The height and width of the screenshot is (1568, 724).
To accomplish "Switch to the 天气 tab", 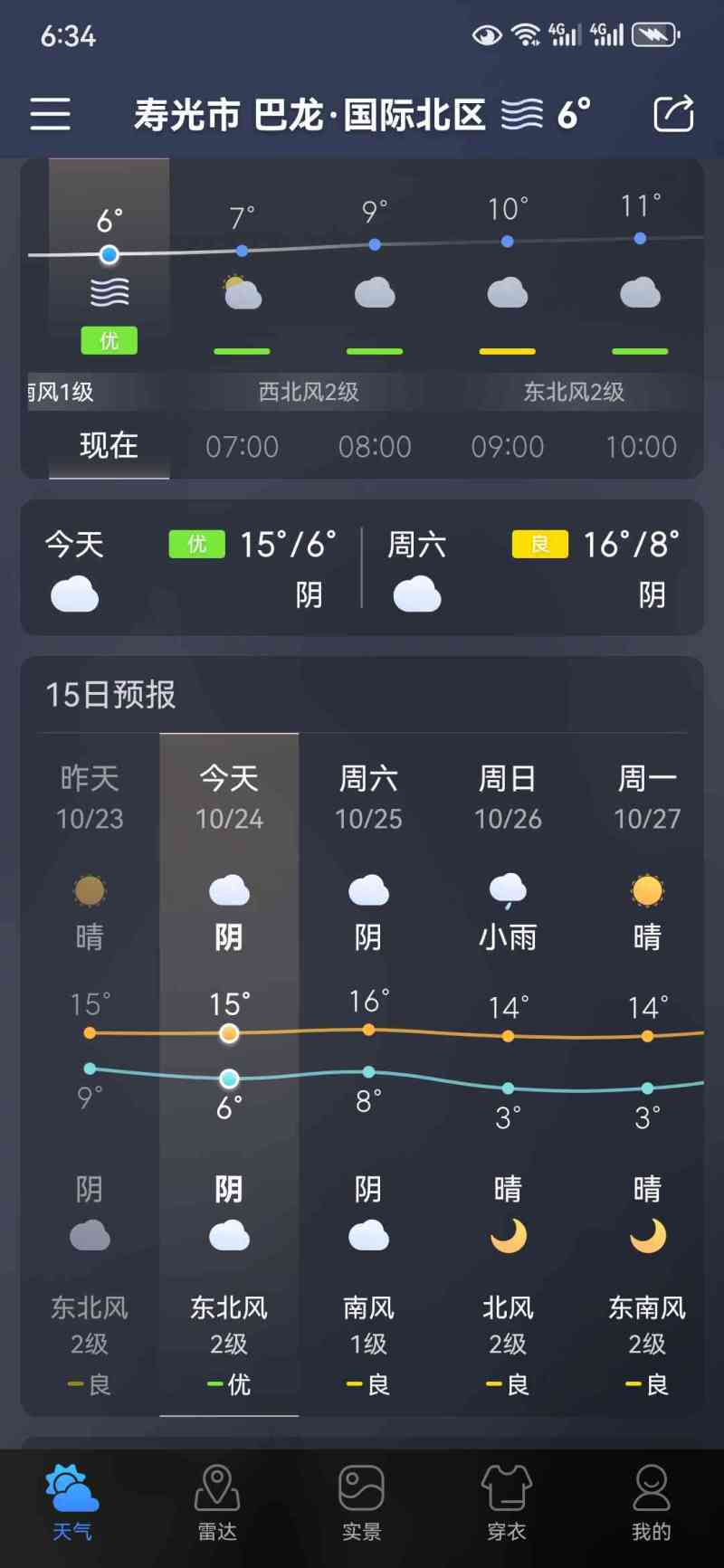I will pos(72,1504).
